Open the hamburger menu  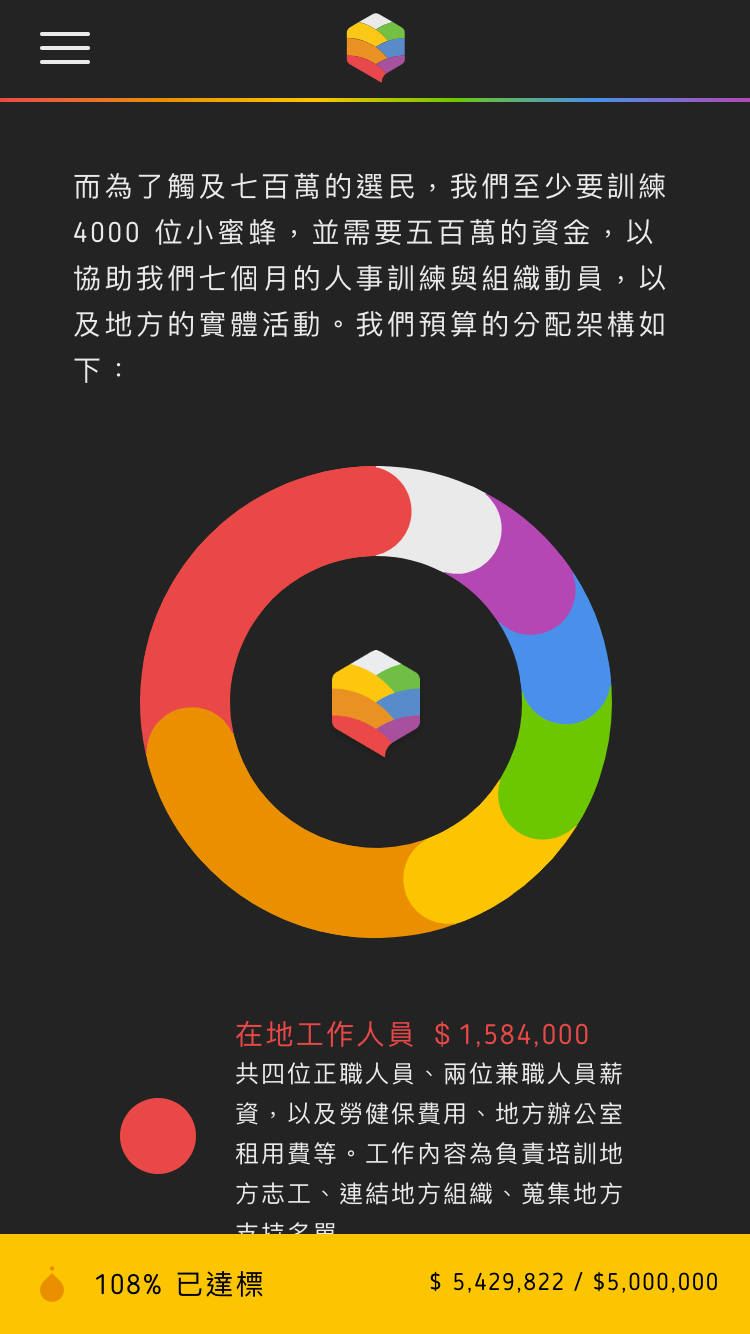coord(65,48)
